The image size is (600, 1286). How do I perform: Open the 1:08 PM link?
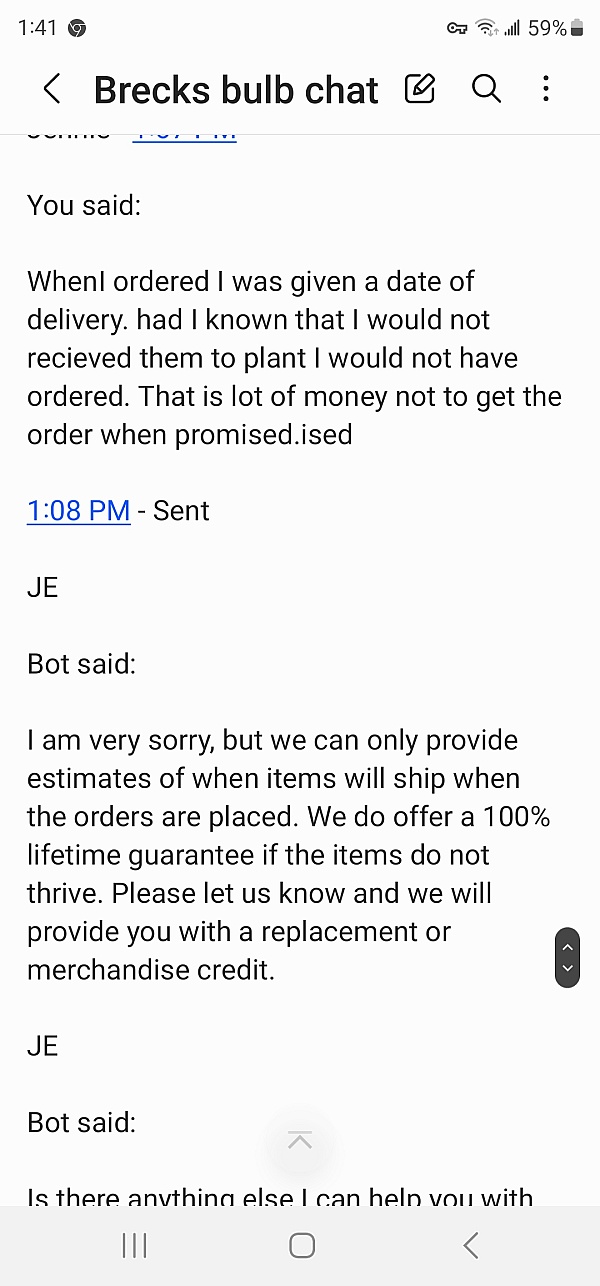(x=79, y=511)
